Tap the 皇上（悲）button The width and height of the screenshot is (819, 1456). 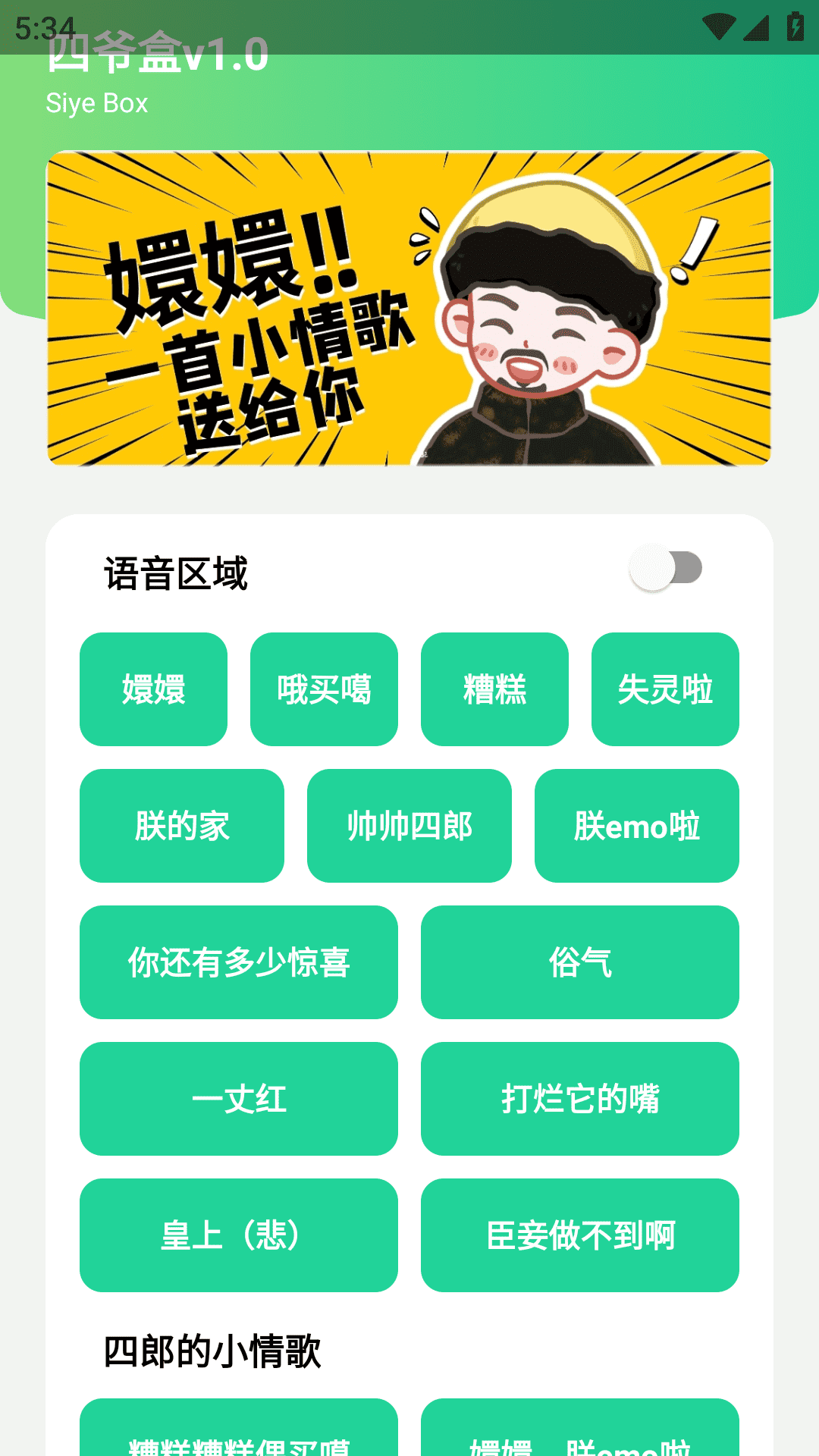pos(239,1235)
